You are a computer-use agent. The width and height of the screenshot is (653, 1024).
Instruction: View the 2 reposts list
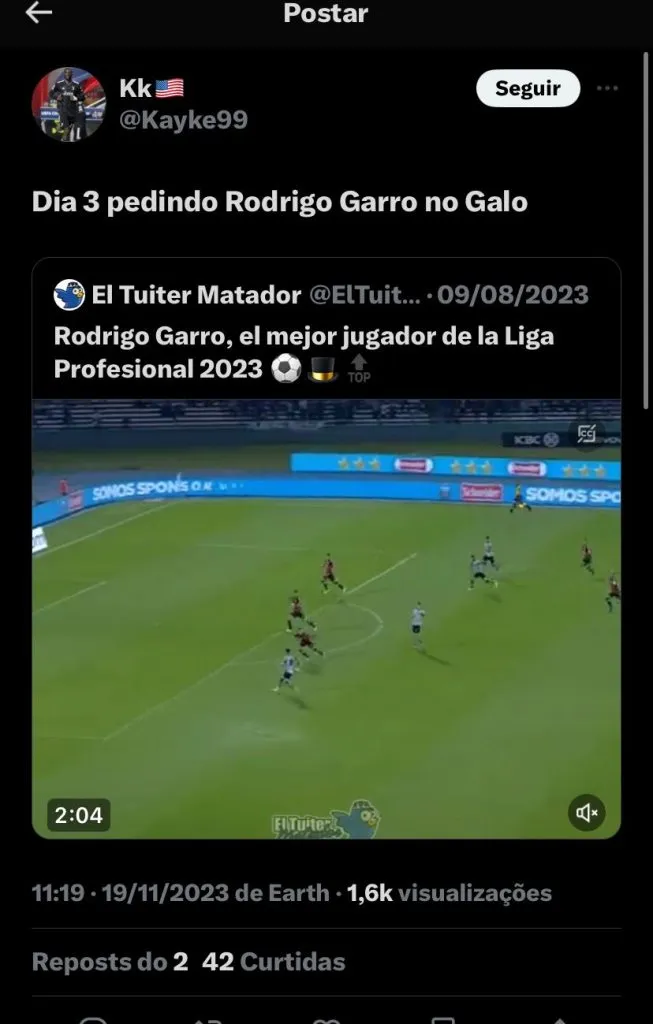click(x=110, y=962)
